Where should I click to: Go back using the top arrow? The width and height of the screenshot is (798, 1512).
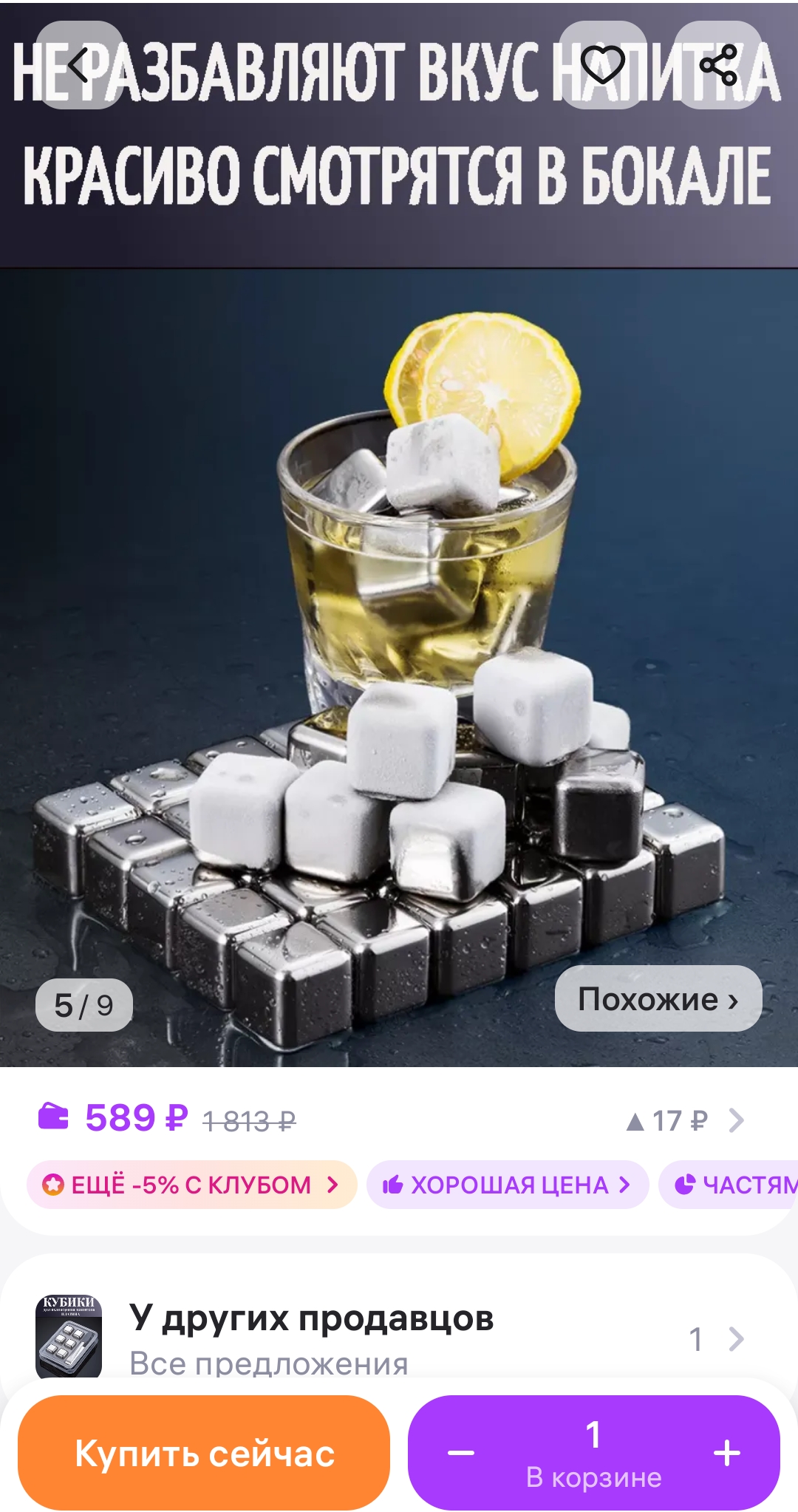click(79, 65)
